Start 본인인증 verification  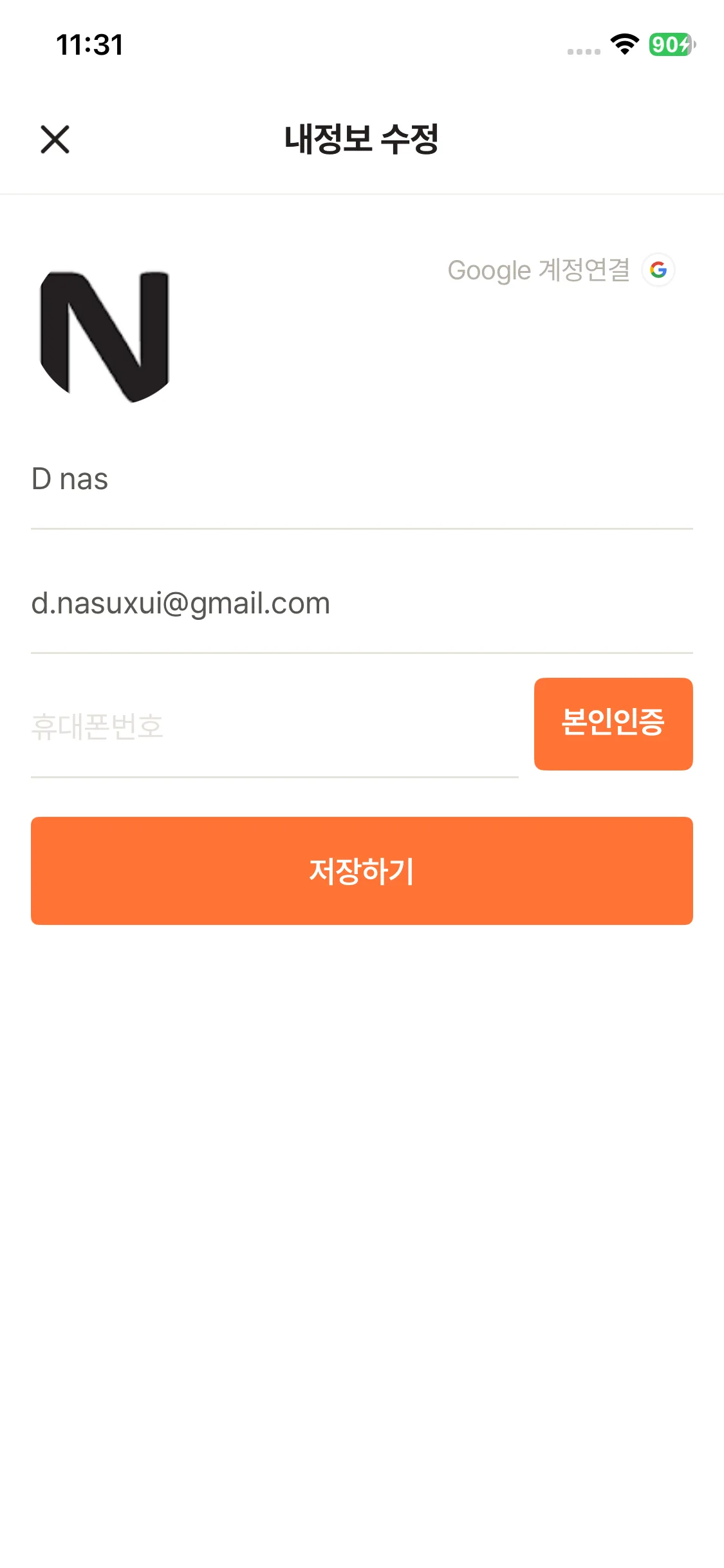(613, 723)
